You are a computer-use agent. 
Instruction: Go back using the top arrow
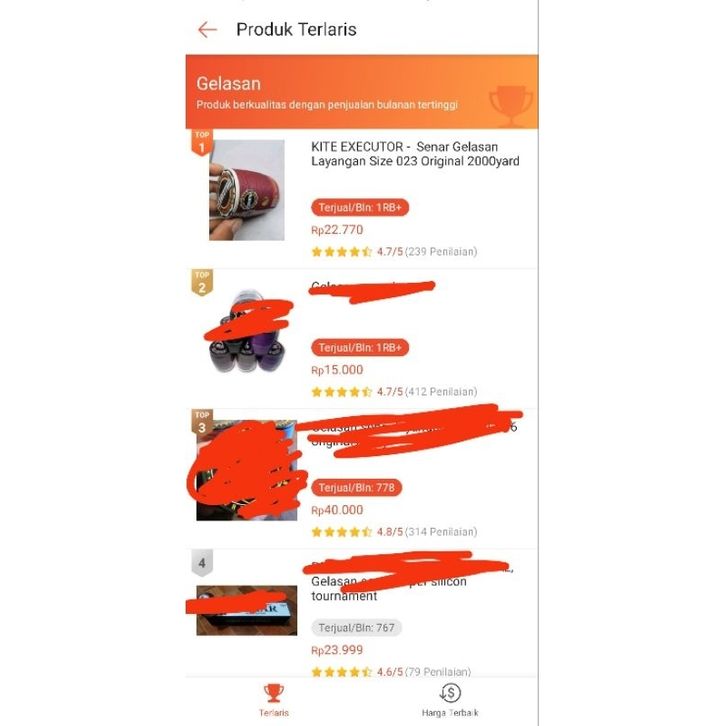[207, 30]
